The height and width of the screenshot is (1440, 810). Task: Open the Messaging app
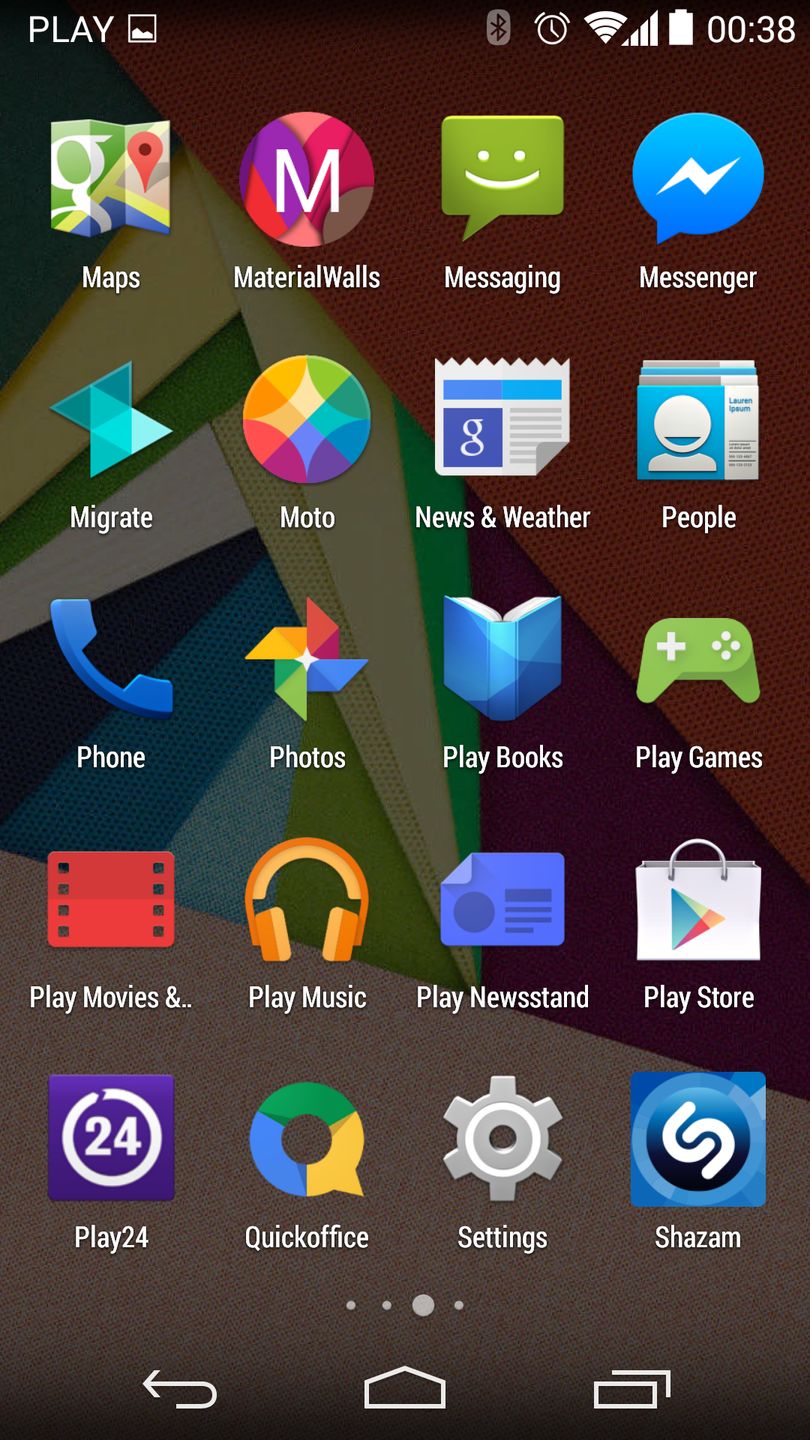pyautogui.click(x=502, y=180)
